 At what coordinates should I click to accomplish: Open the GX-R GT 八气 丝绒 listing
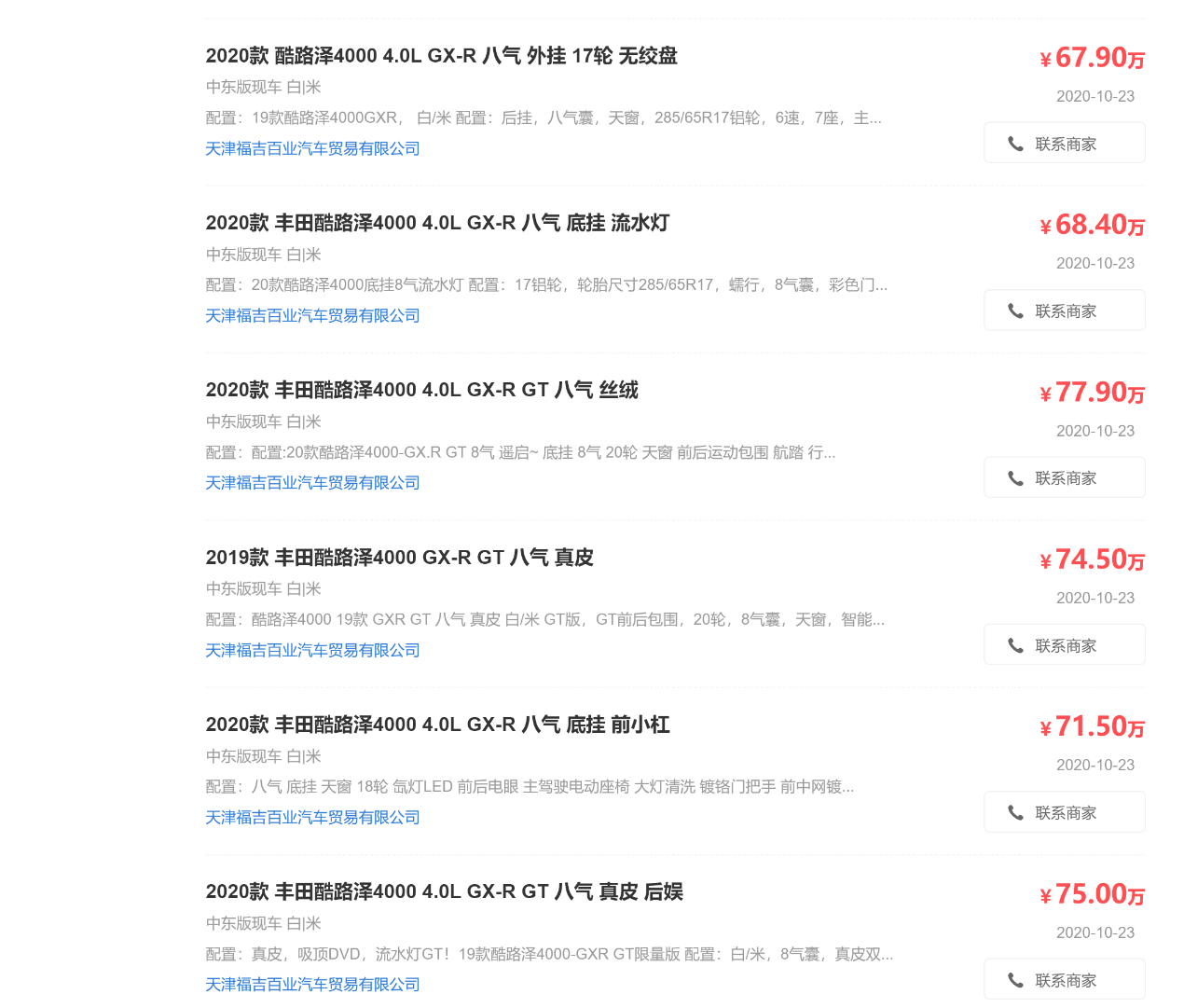pos(421,390)
